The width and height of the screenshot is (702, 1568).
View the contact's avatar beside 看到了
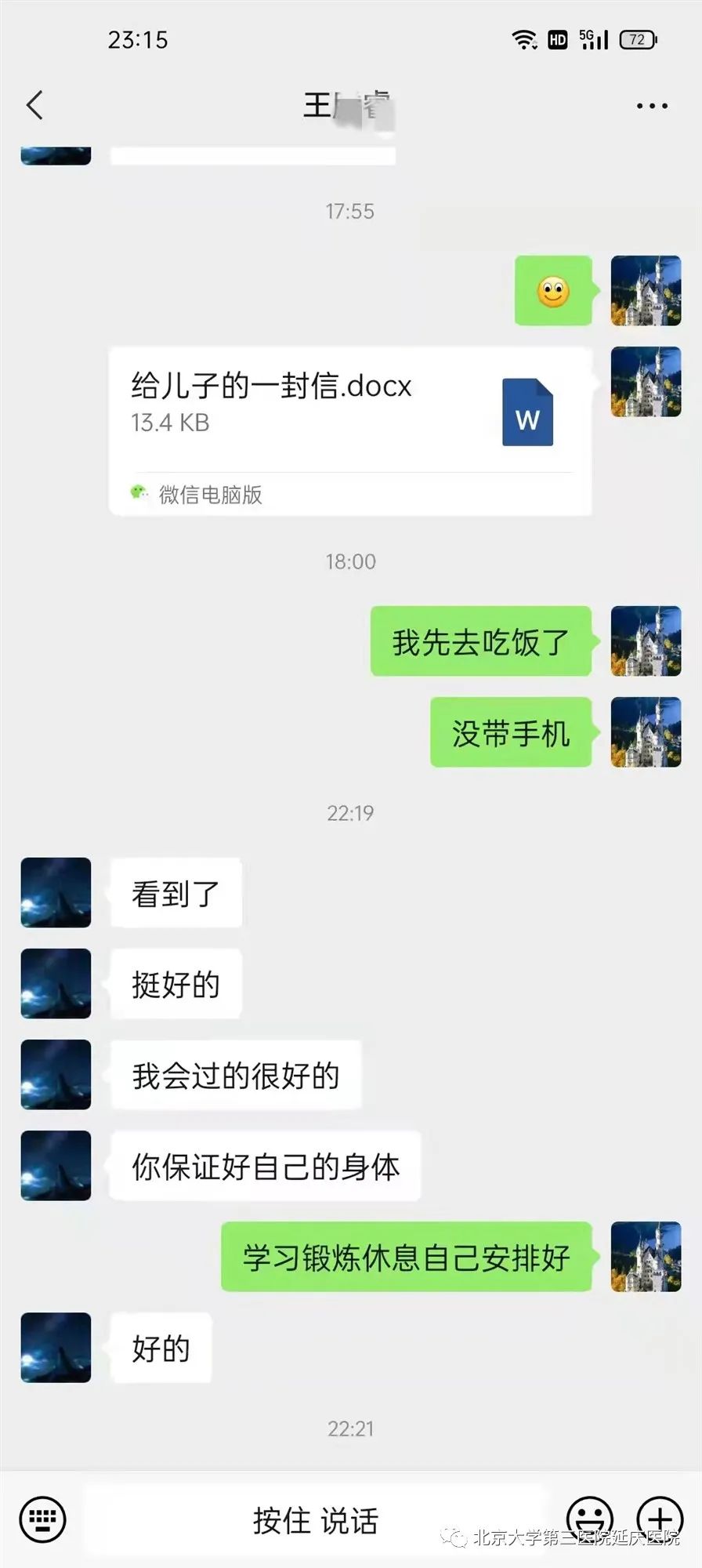56,893
